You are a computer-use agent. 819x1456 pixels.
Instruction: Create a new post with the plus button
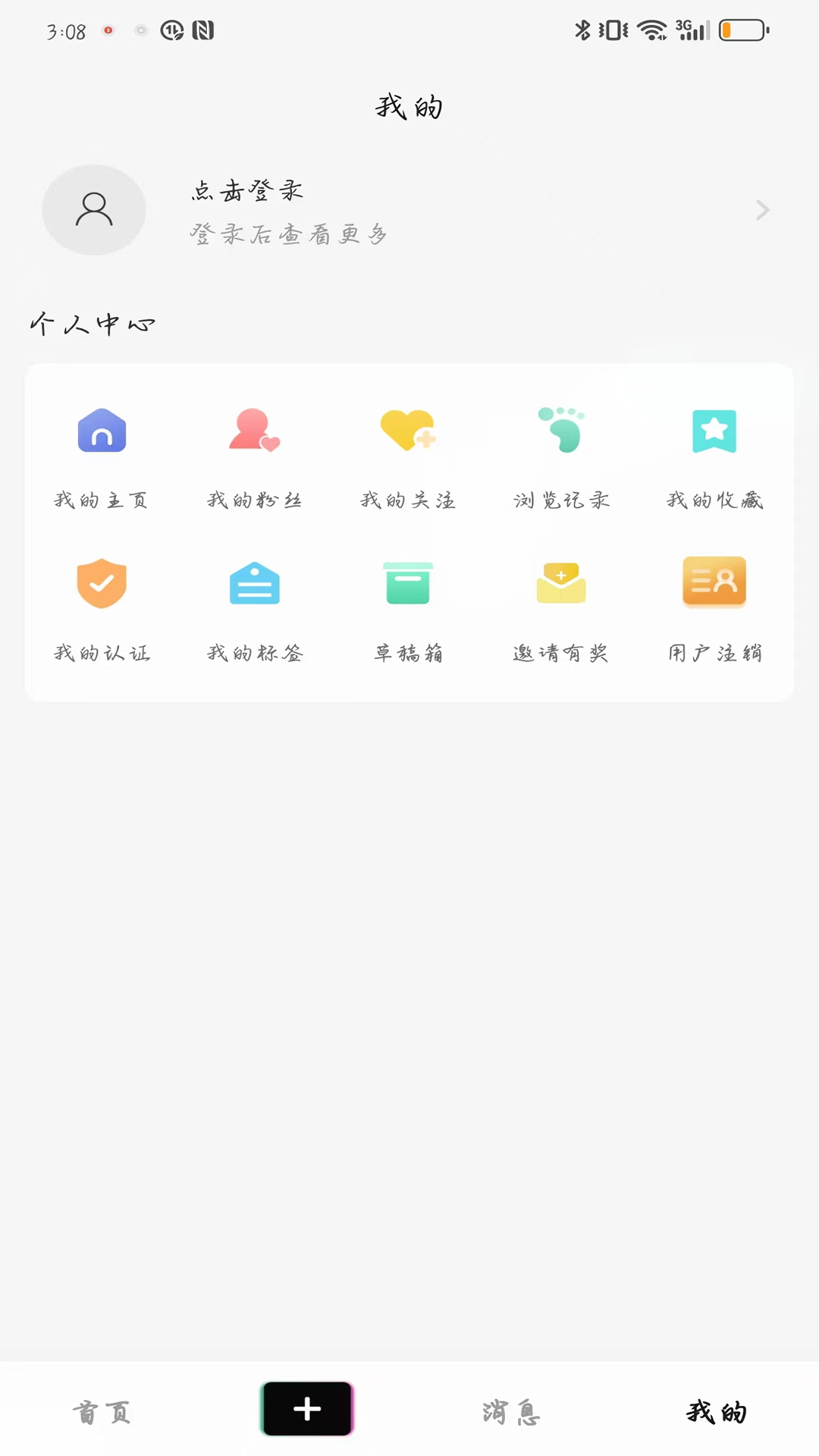pos(307,1409)
